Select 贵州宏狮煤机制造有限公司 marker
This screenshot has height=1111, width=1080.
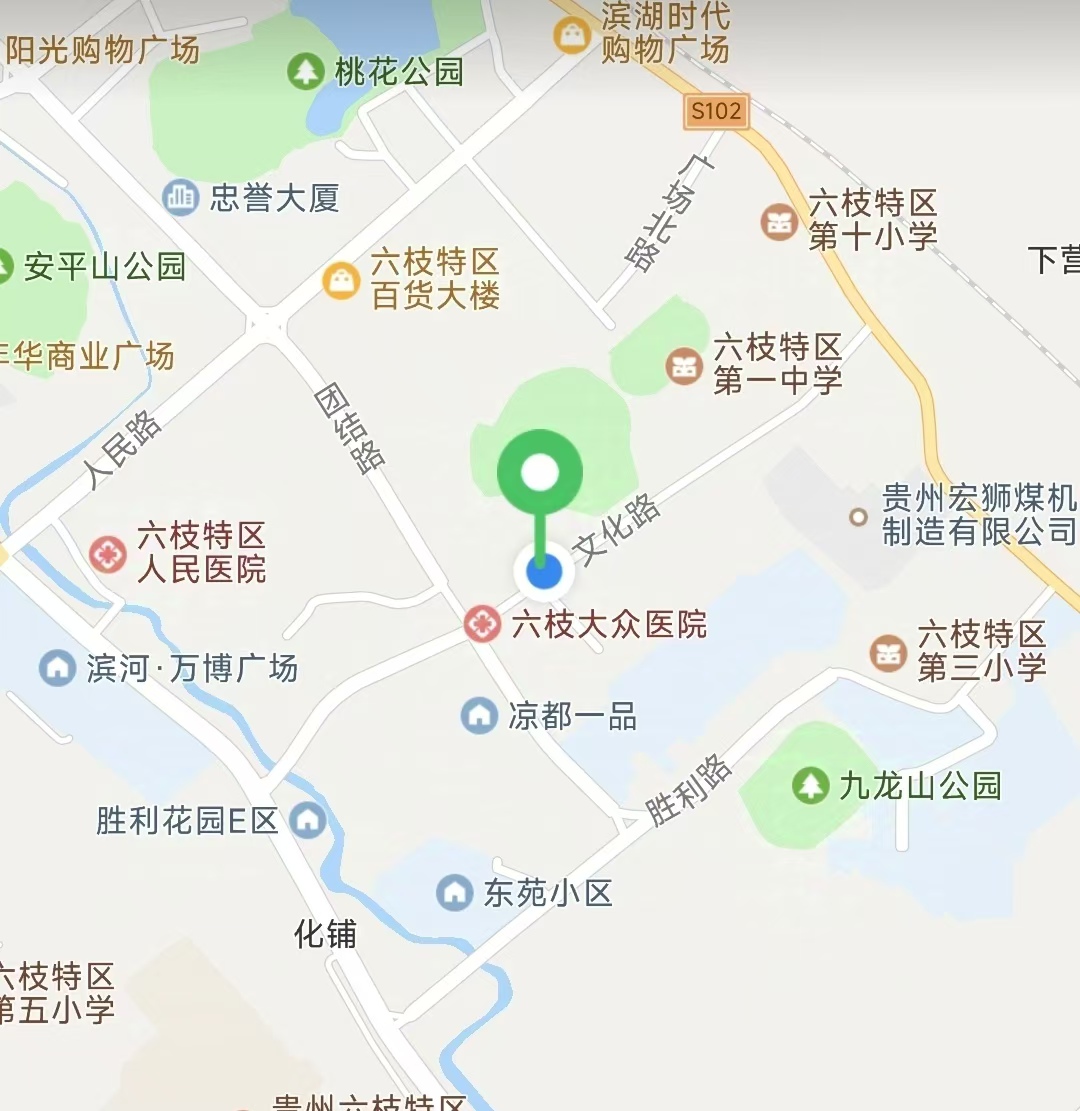pyautogui.click(x=857, y=516)
